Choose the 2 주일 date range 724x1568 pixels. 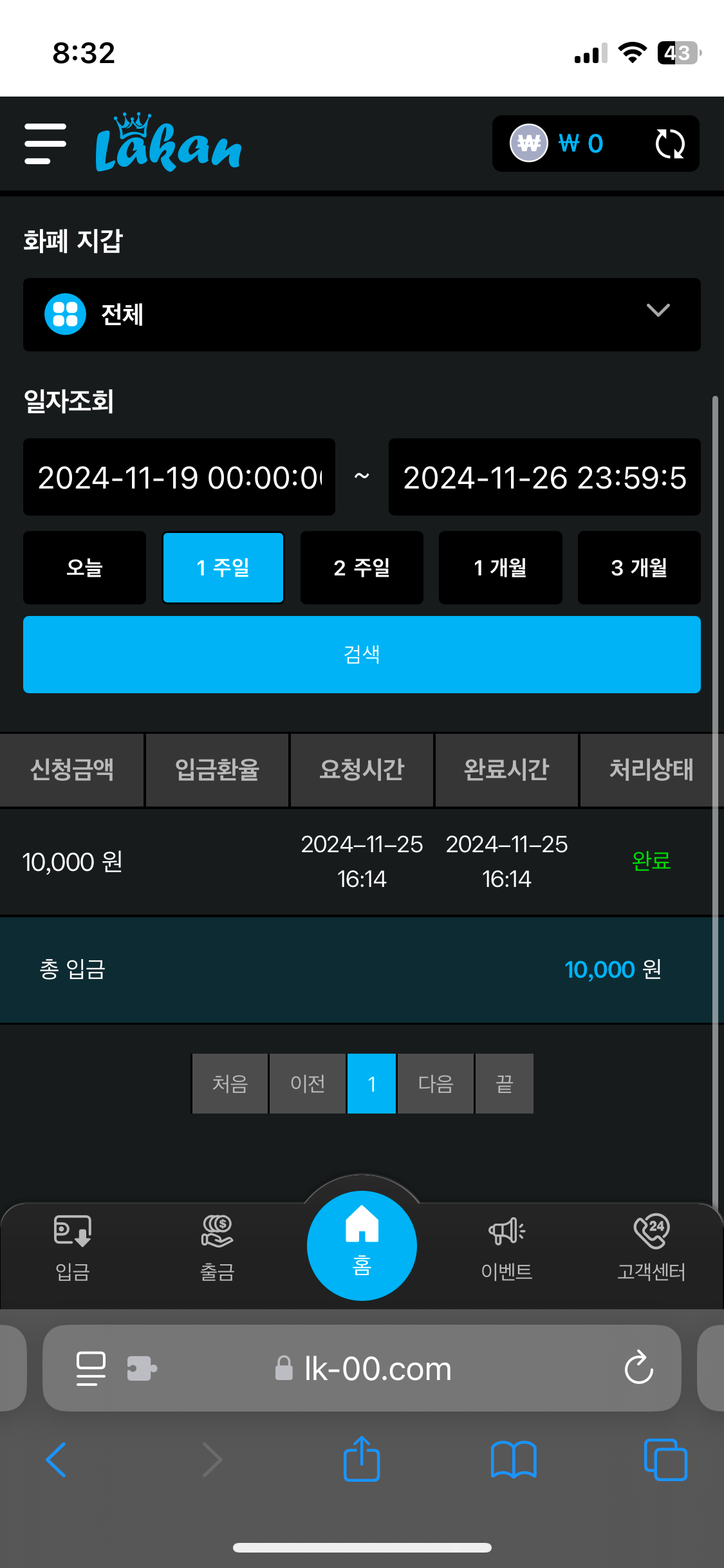tap(362, 568)
